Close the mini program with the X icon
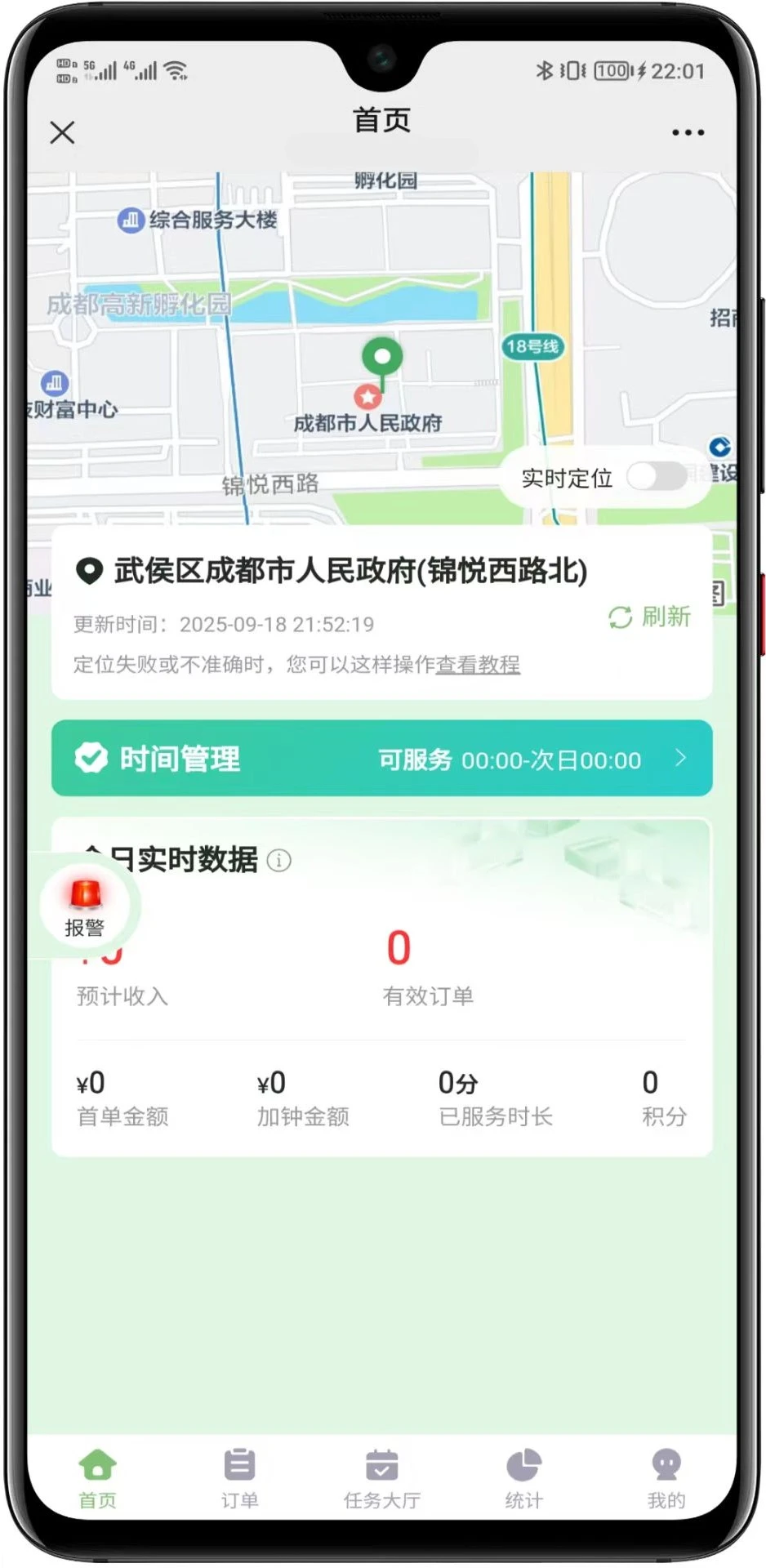The width and height of the screenshot is (766, 1568). [62, 132]
